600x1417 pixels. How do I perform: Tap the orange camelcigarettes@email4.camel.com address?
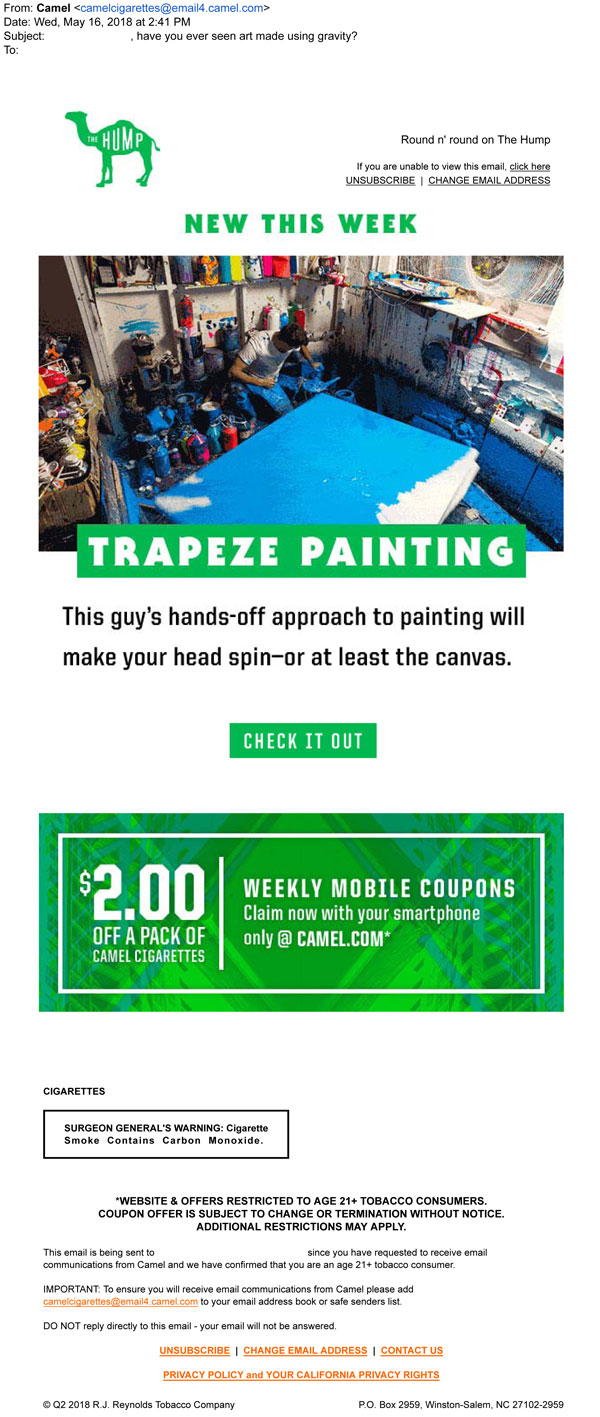(x=120, y=1302)
